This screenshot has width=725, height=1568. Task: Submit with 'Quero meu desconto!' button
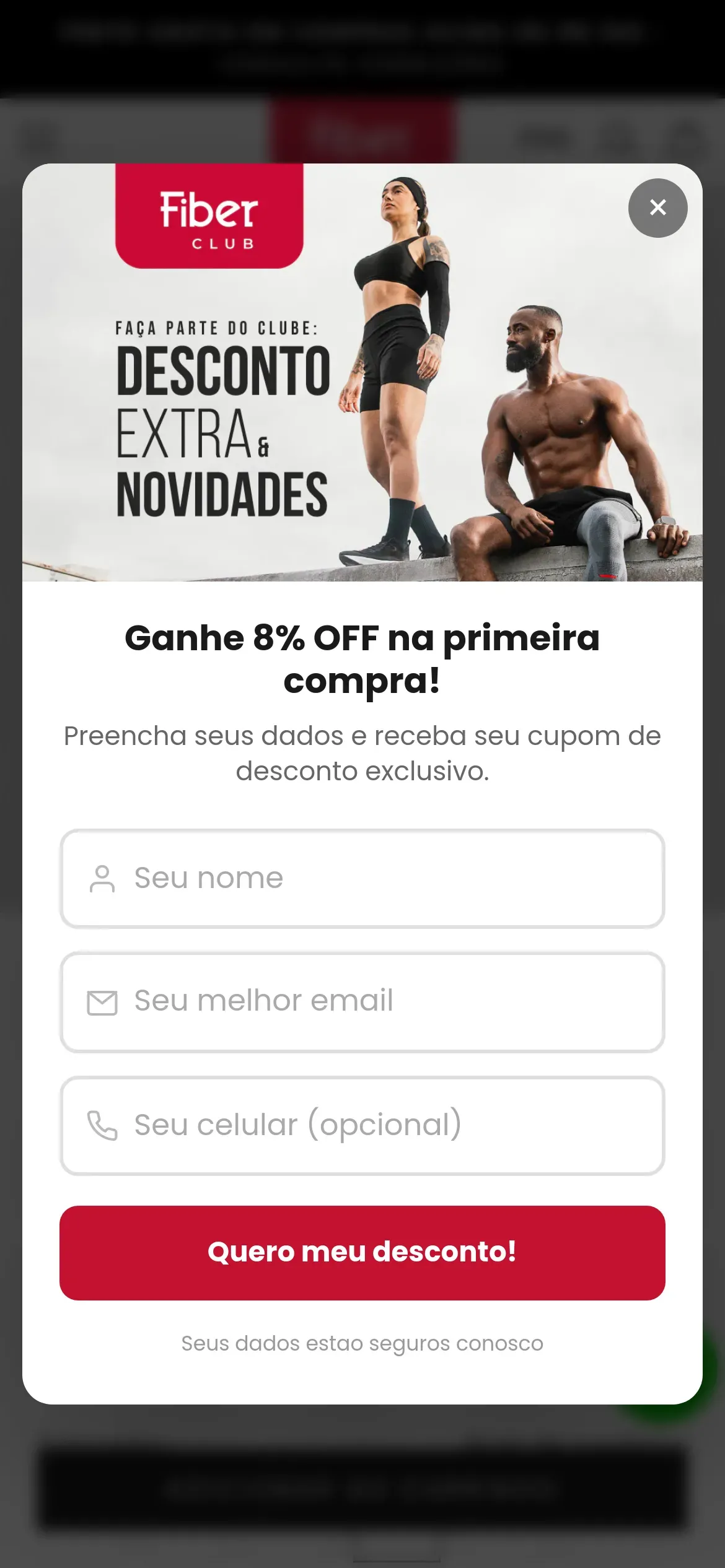(362, 1252)
